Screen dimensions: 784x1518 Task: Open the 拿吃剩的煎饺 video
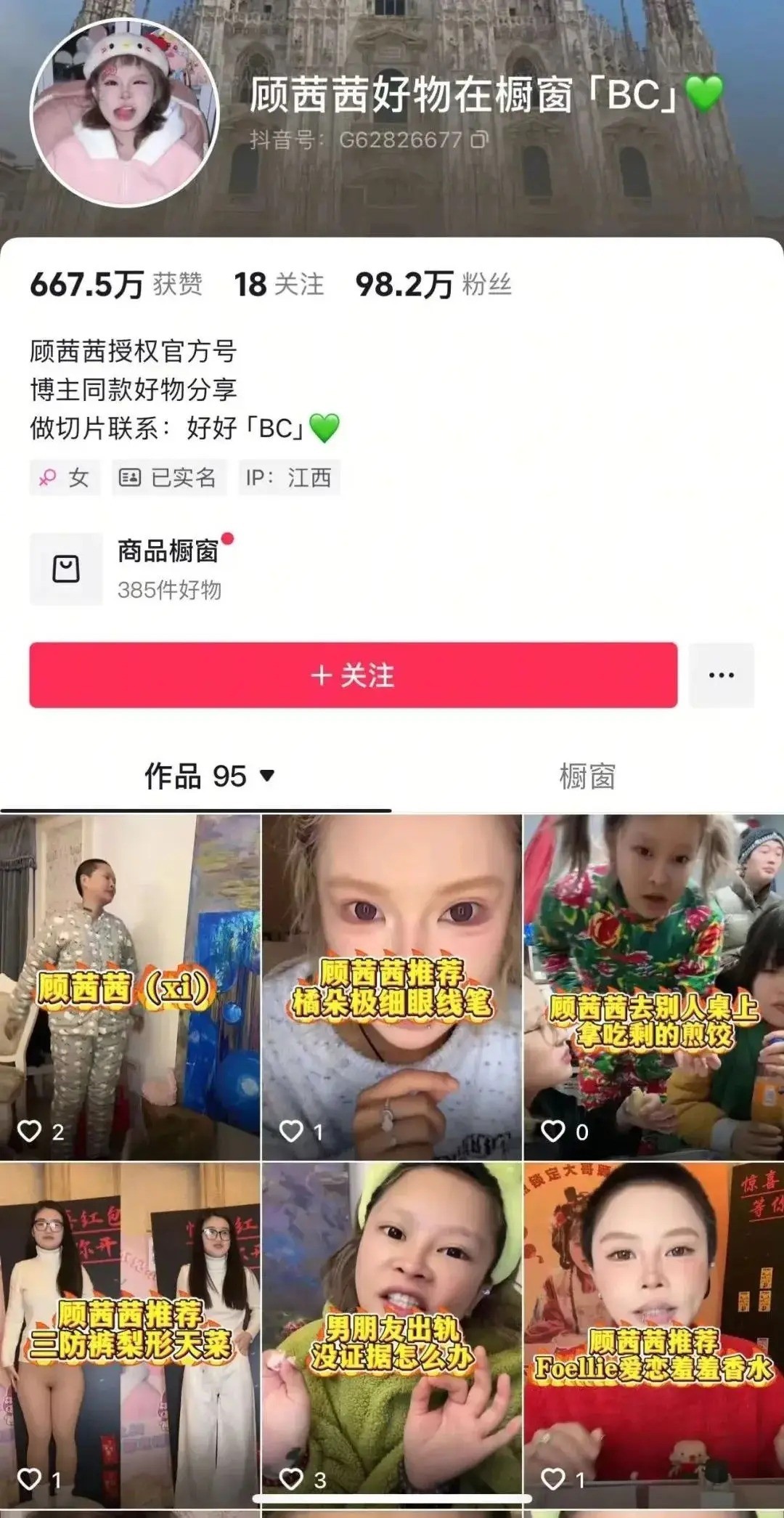653,986
